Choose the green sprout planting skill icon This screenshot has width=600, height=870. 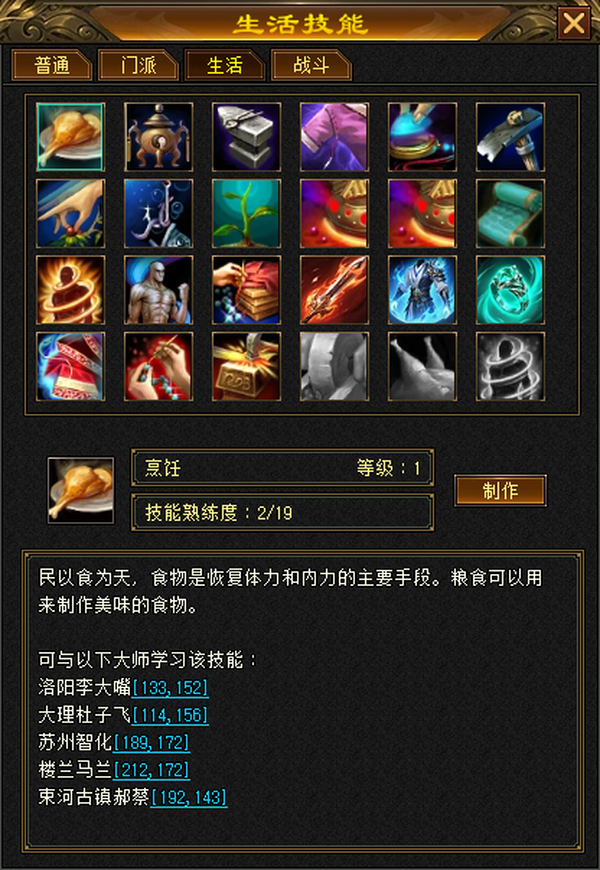[x=246, y=213]
